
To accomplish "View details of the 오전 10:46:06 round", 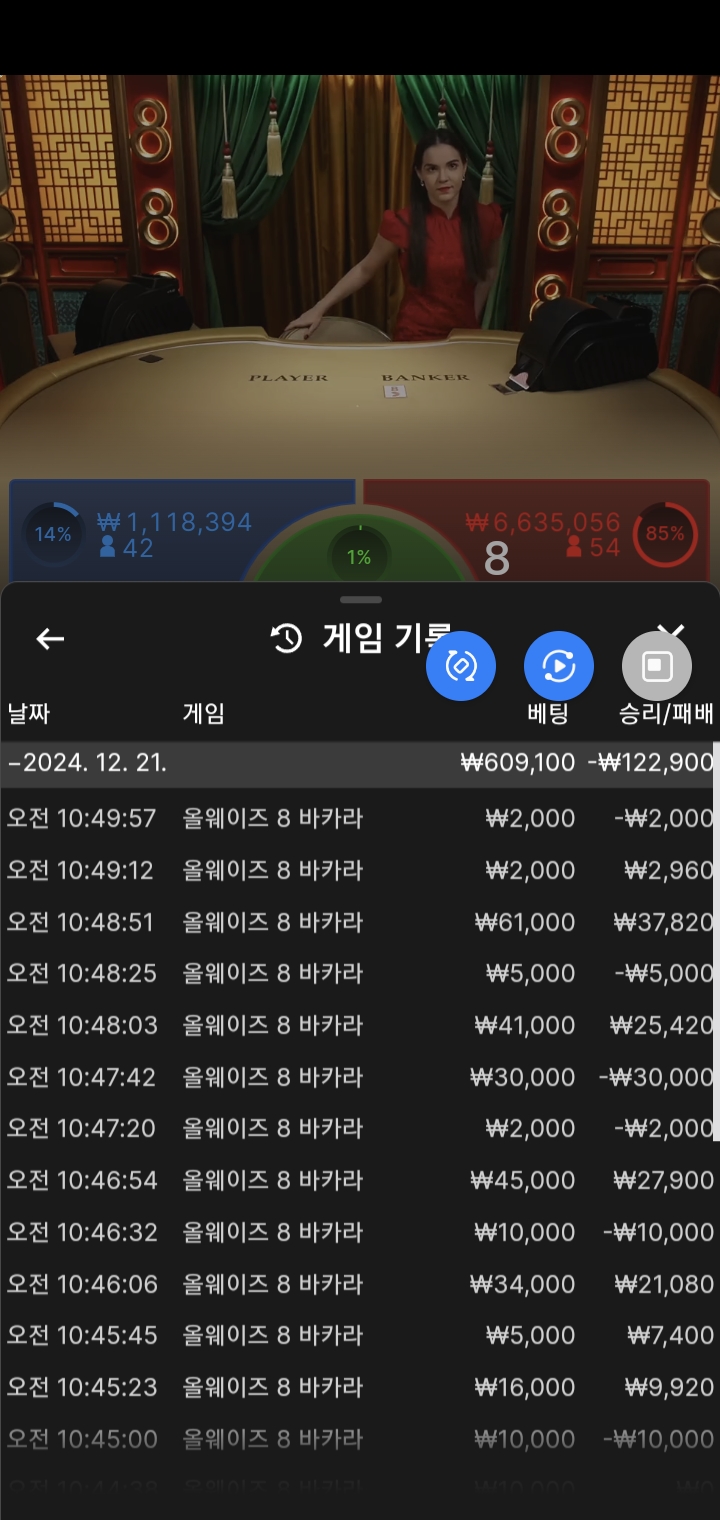I will coord(360,1284).
